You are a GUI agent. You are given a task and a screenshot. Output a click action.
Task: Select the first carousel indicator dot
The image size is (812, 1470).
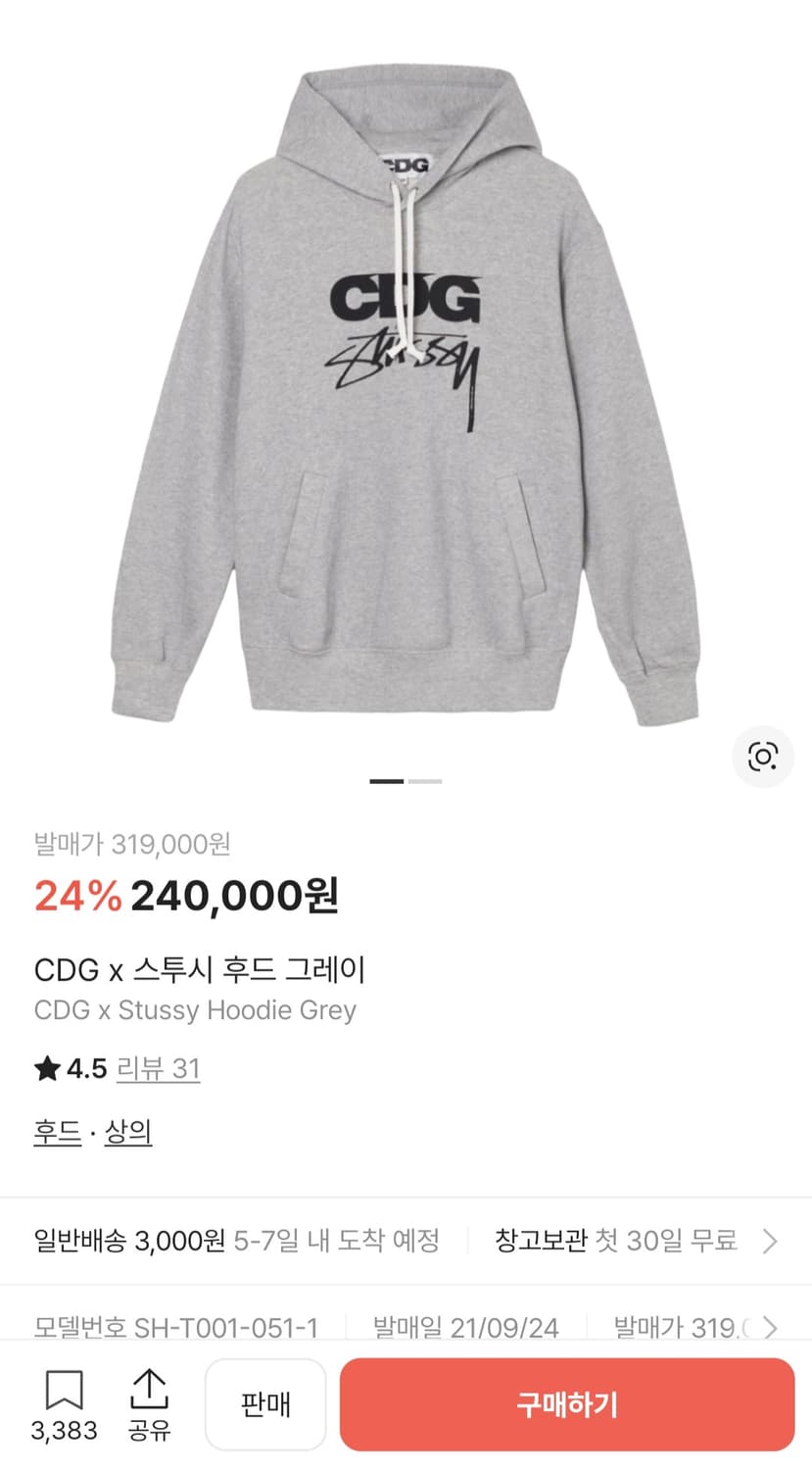click(388, 780)
